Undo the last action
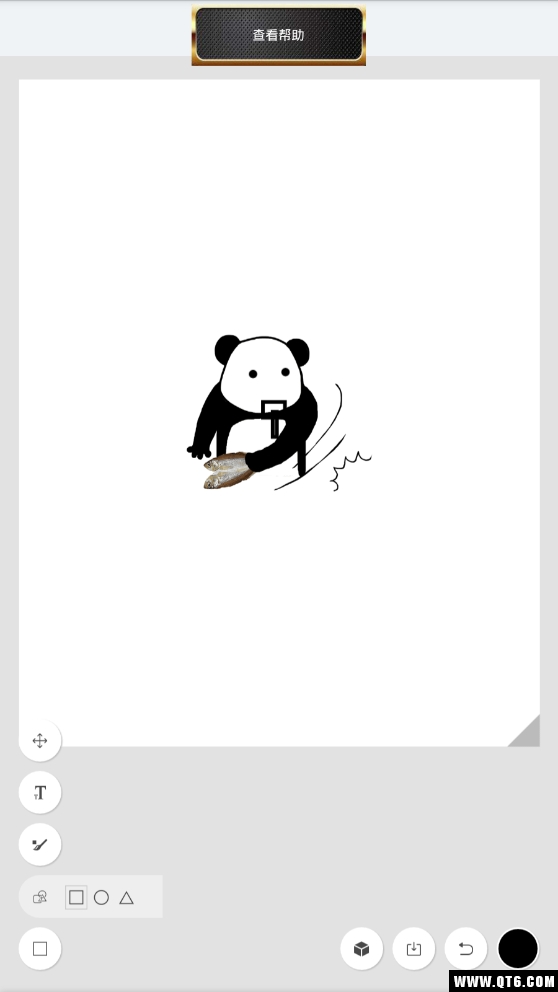 point(466,948)
